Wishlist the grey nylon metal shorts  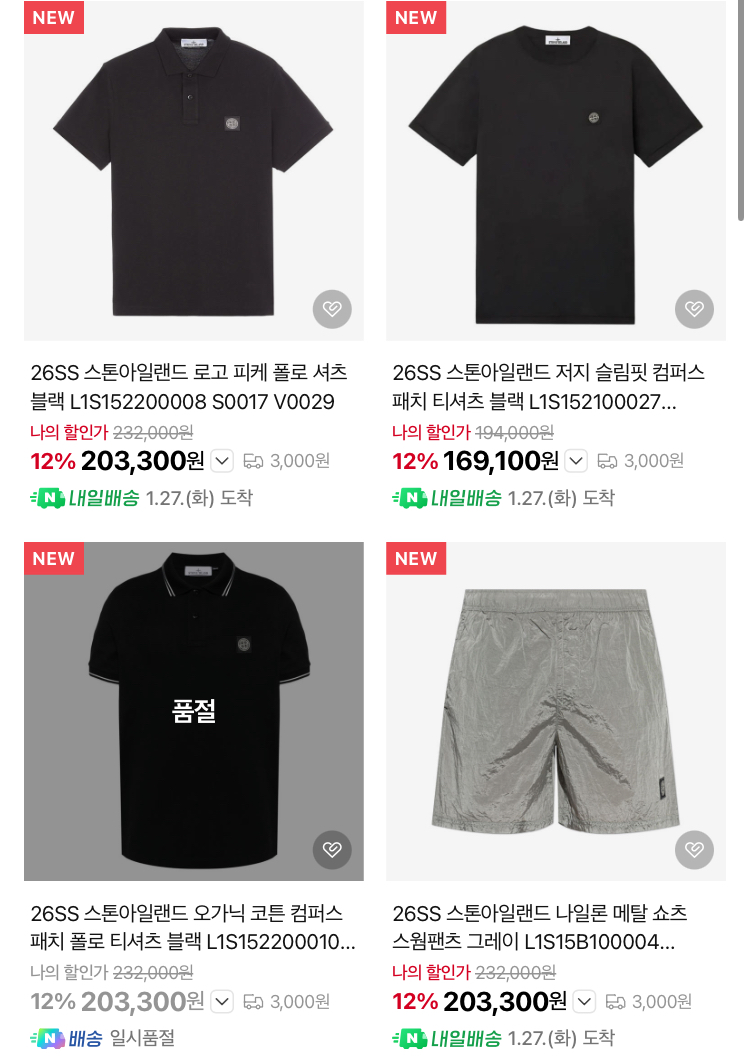pos(694,850)
